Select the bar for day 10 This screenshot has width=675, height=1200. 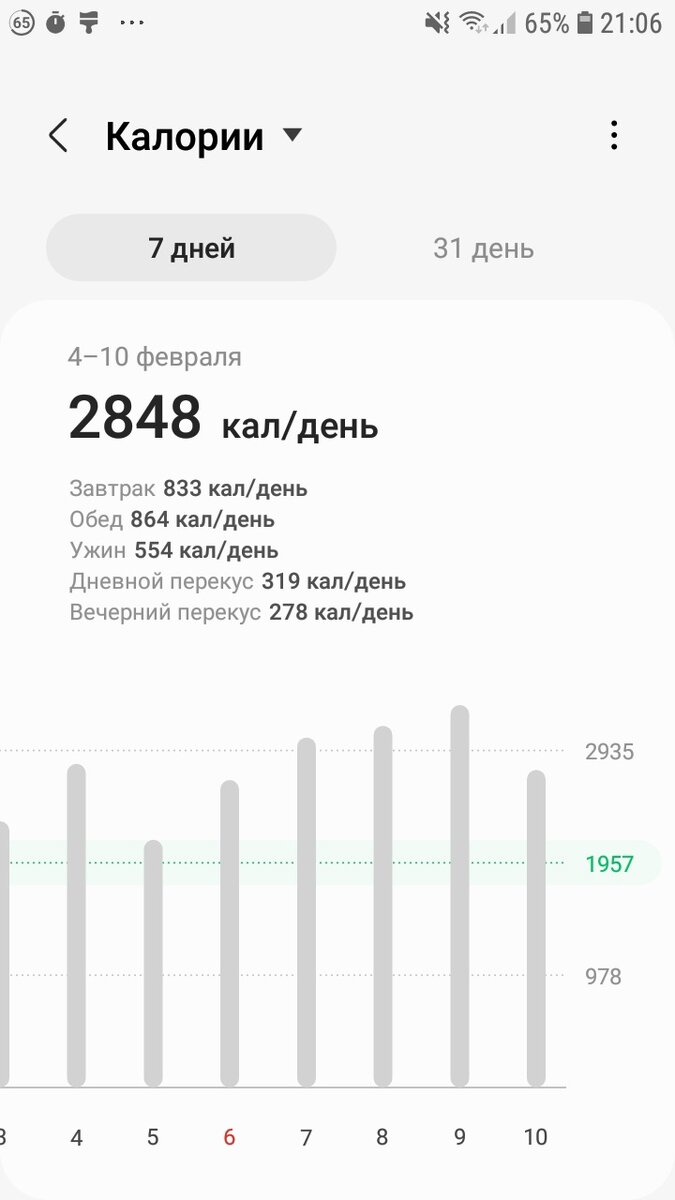(x=536, y=929)
